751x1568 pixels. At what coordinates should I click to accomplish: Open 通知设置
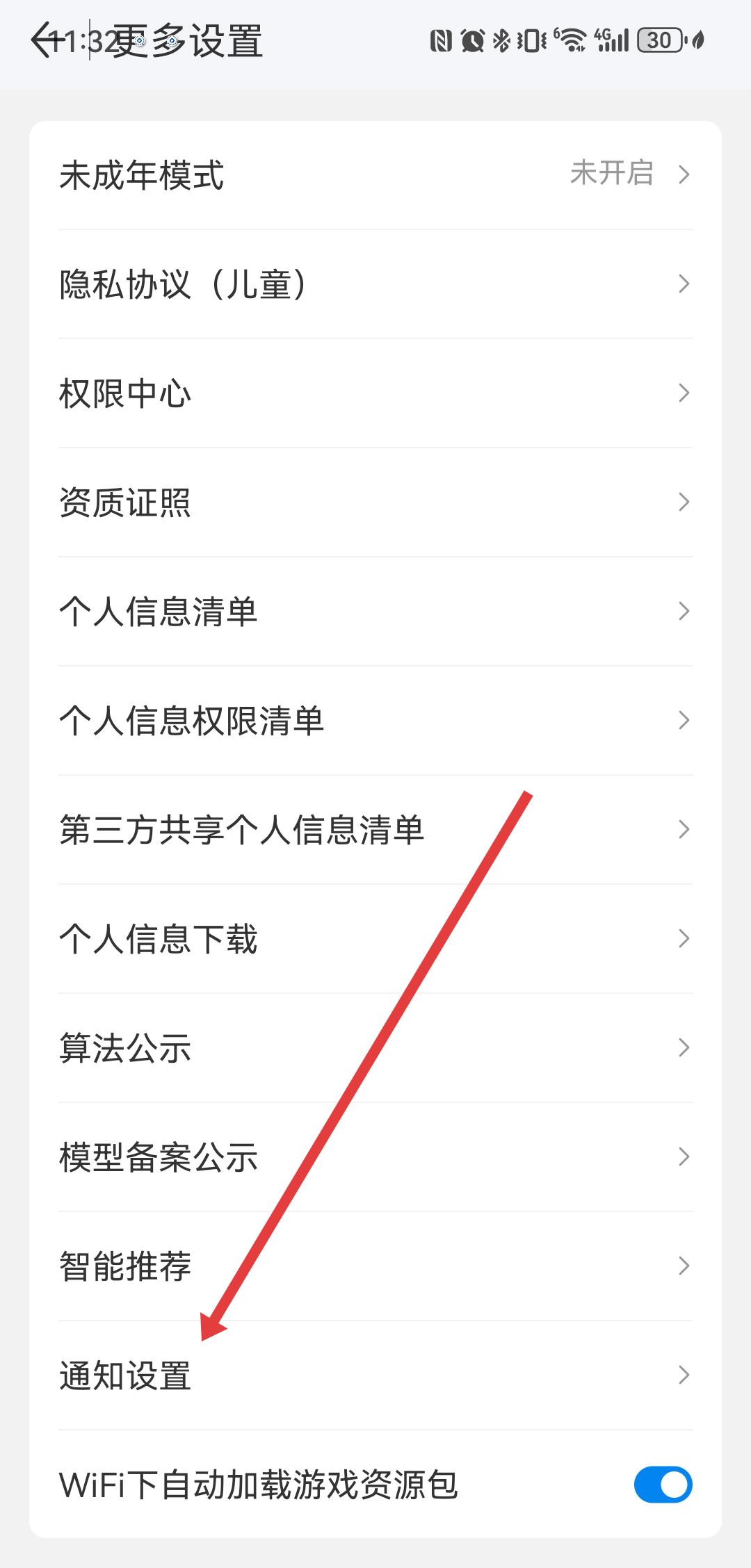375,1375
